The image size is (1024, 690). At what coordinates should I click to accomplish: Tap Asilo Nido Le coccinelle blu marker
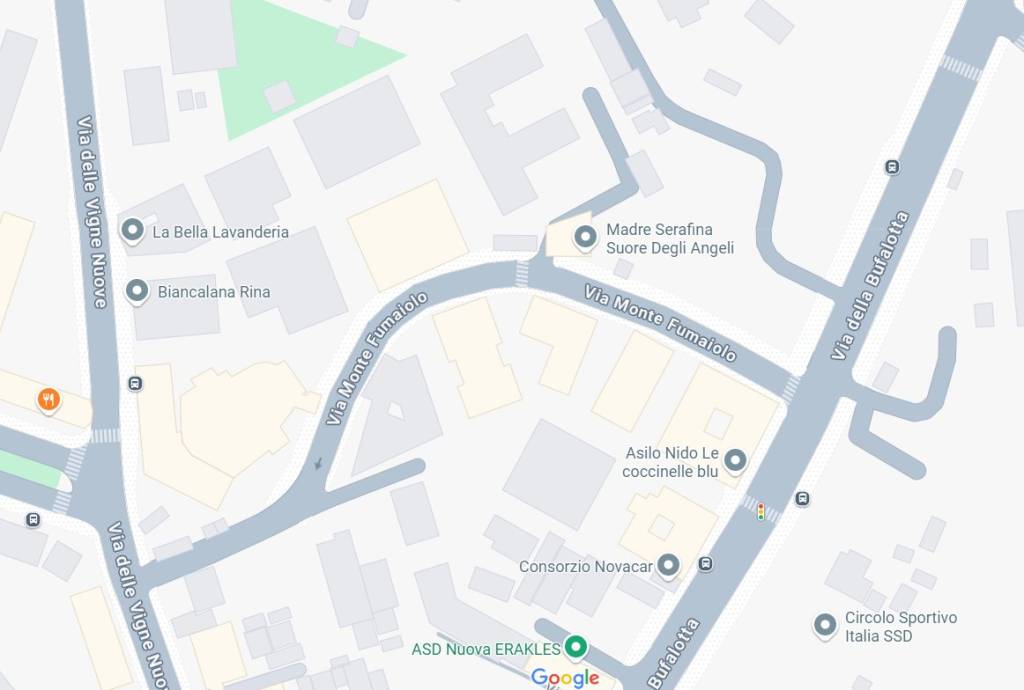(735, 460)
